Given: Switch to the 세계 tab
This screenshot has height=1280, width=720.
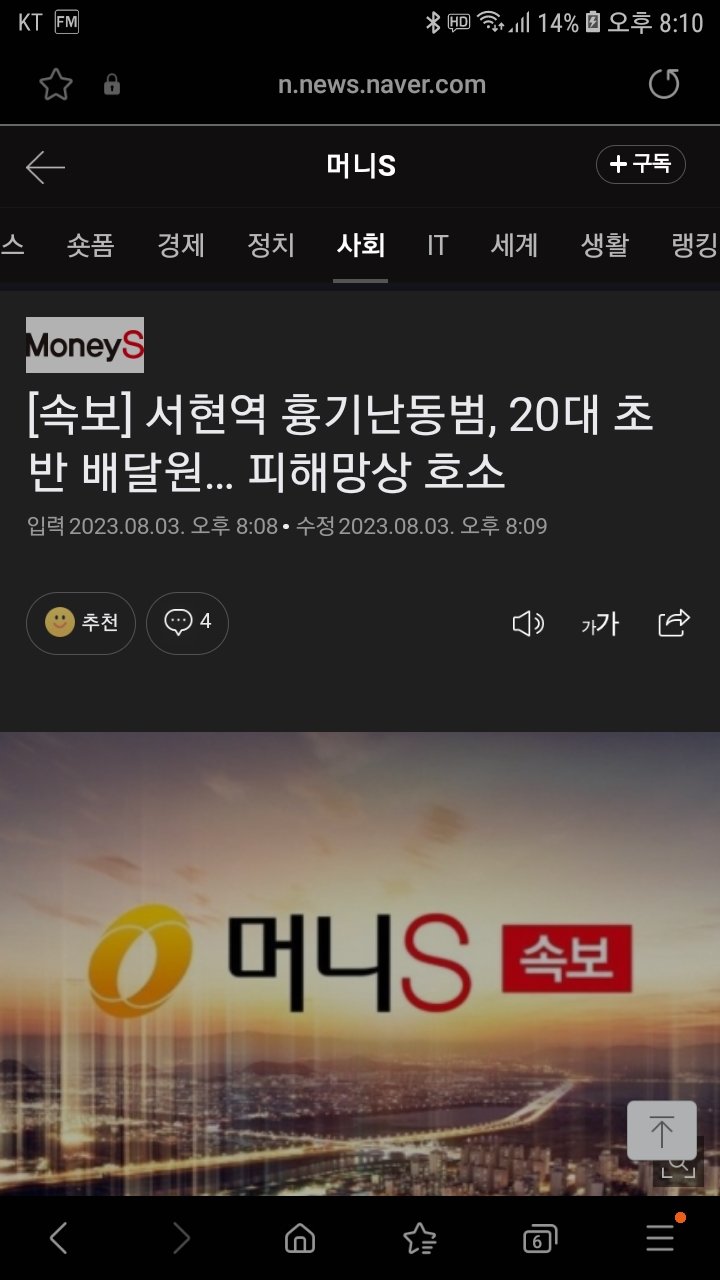Looking at the screenshot, I should [515, 245].
